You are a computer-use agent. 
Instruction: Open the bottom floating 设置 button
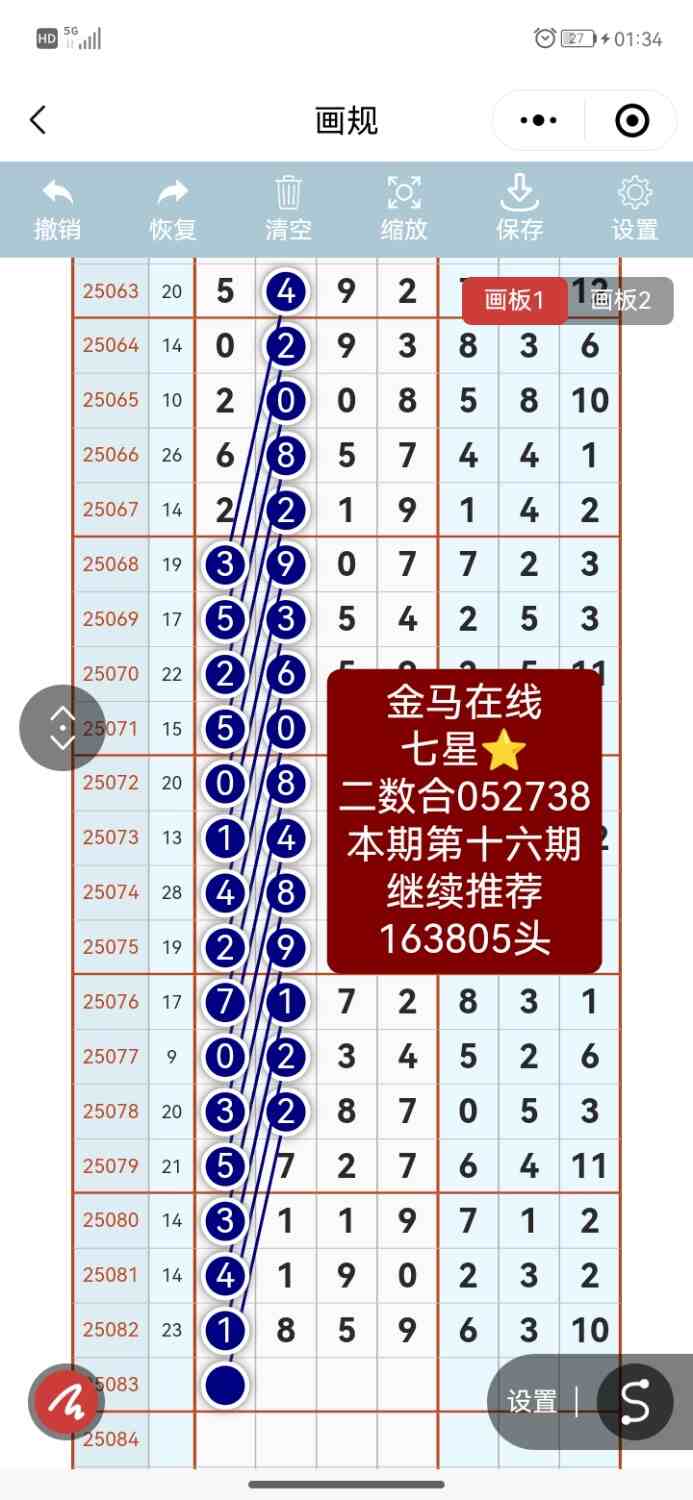[x=532, y=1402]
